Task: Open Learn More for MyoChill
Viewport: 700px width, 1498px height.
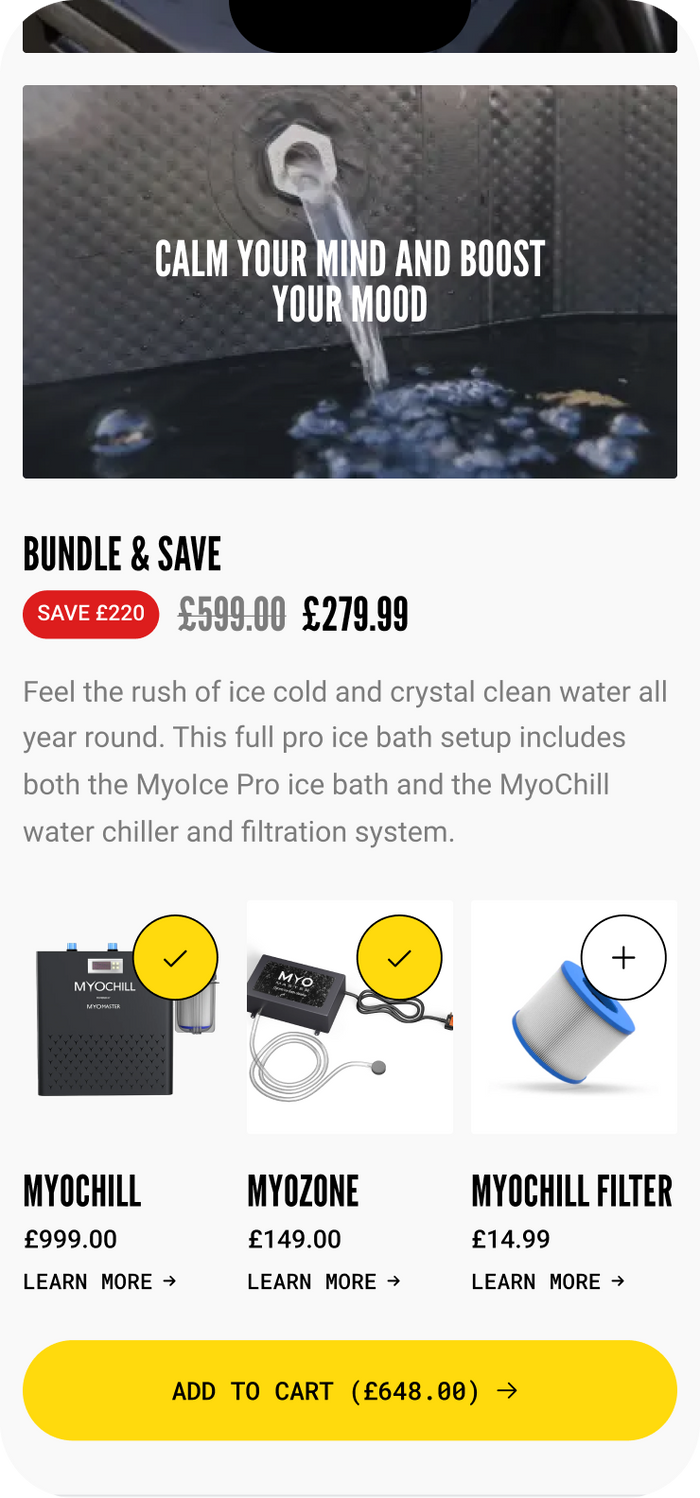Action: click(100, 1282)
